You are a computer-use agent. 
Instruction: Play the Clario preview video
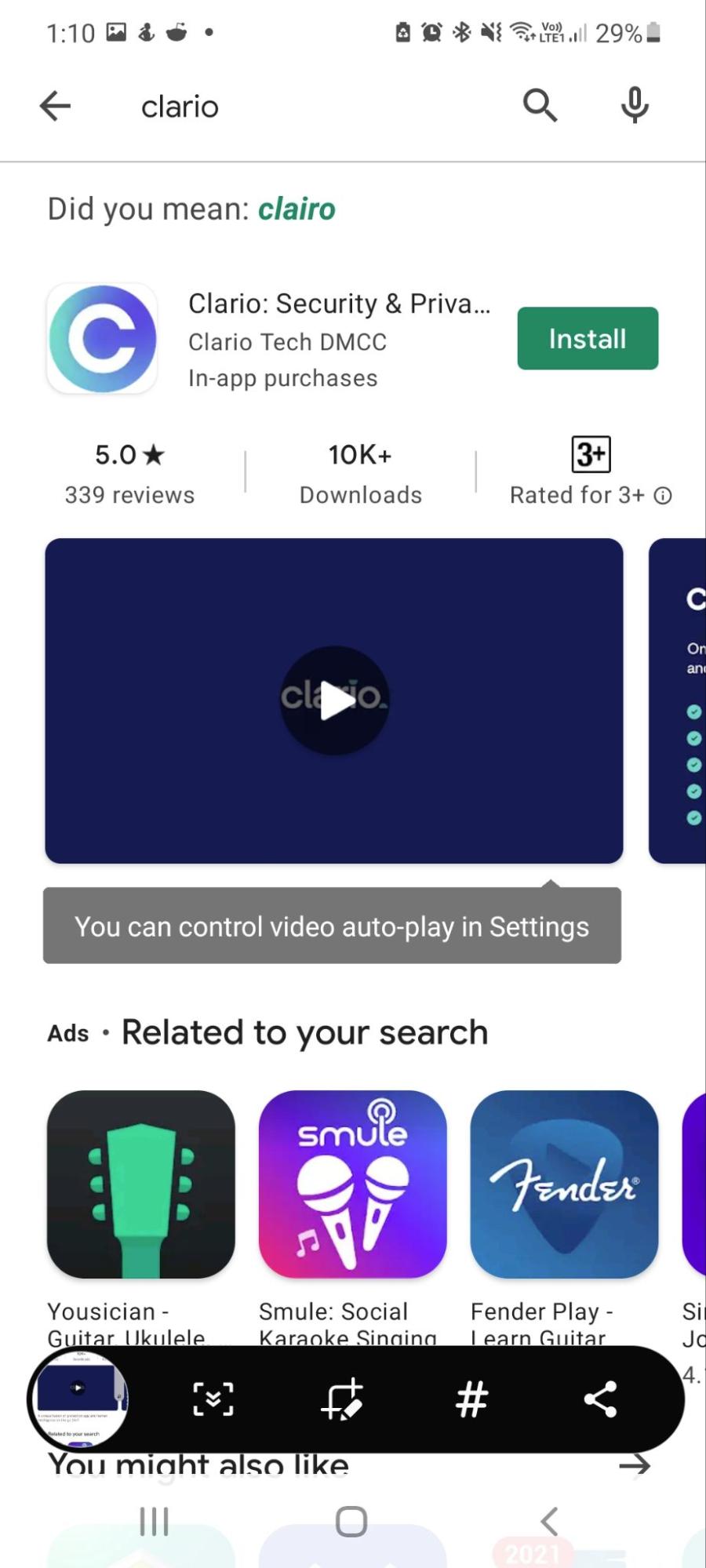click(335, 700)
